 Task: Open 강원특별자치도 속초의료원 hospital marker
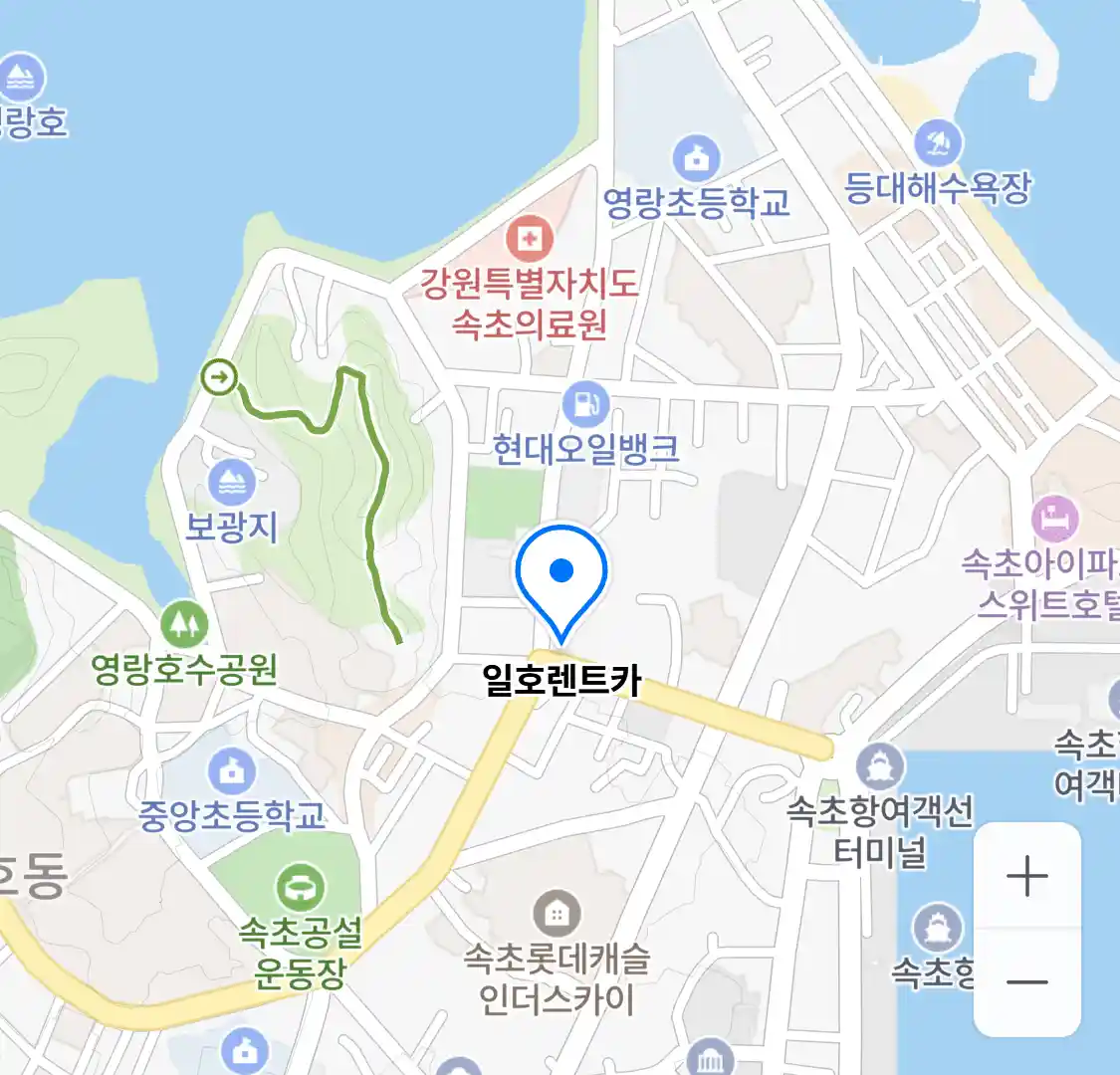pos(529,239)
